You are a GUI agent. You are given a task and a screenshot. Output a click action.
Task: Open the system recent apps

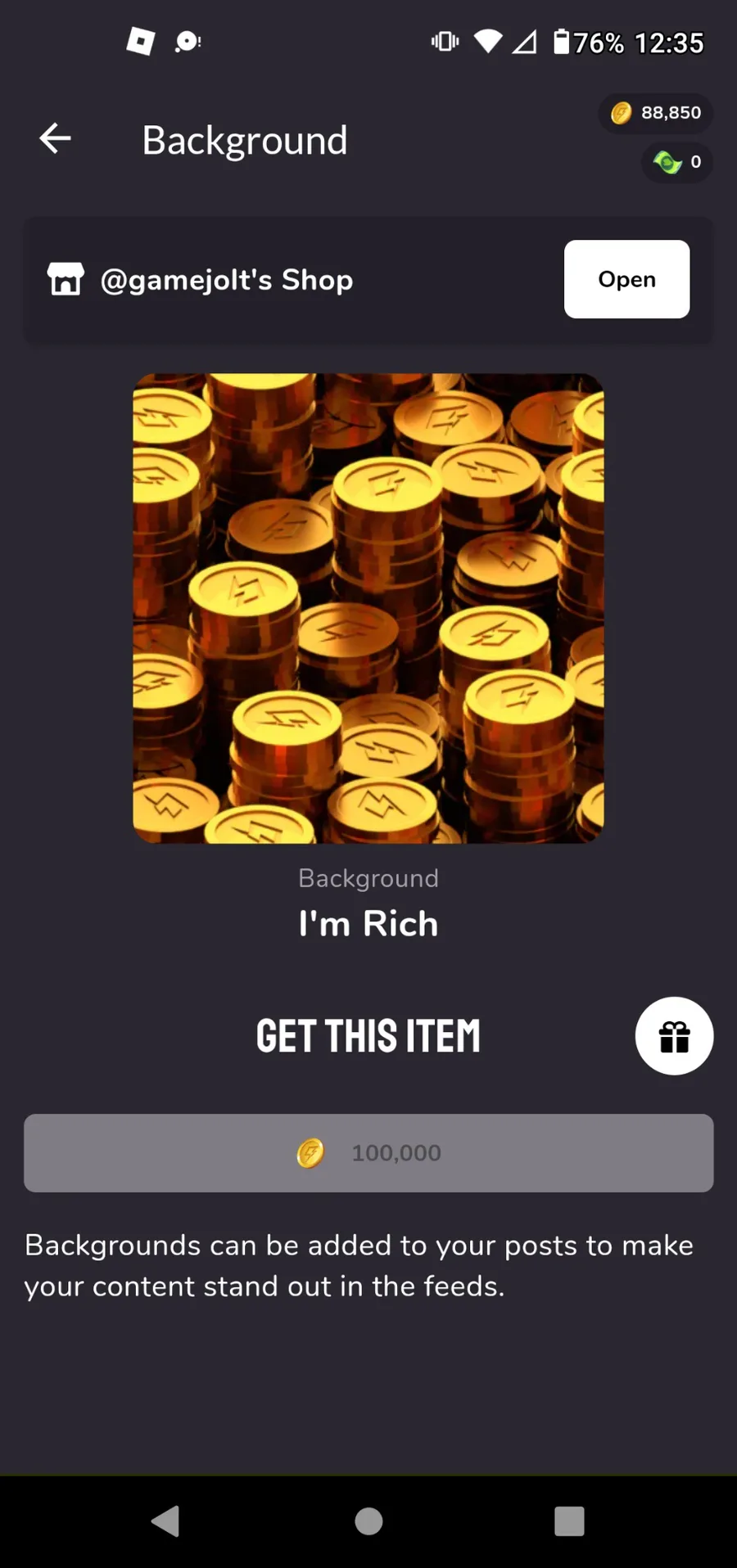569,1521
